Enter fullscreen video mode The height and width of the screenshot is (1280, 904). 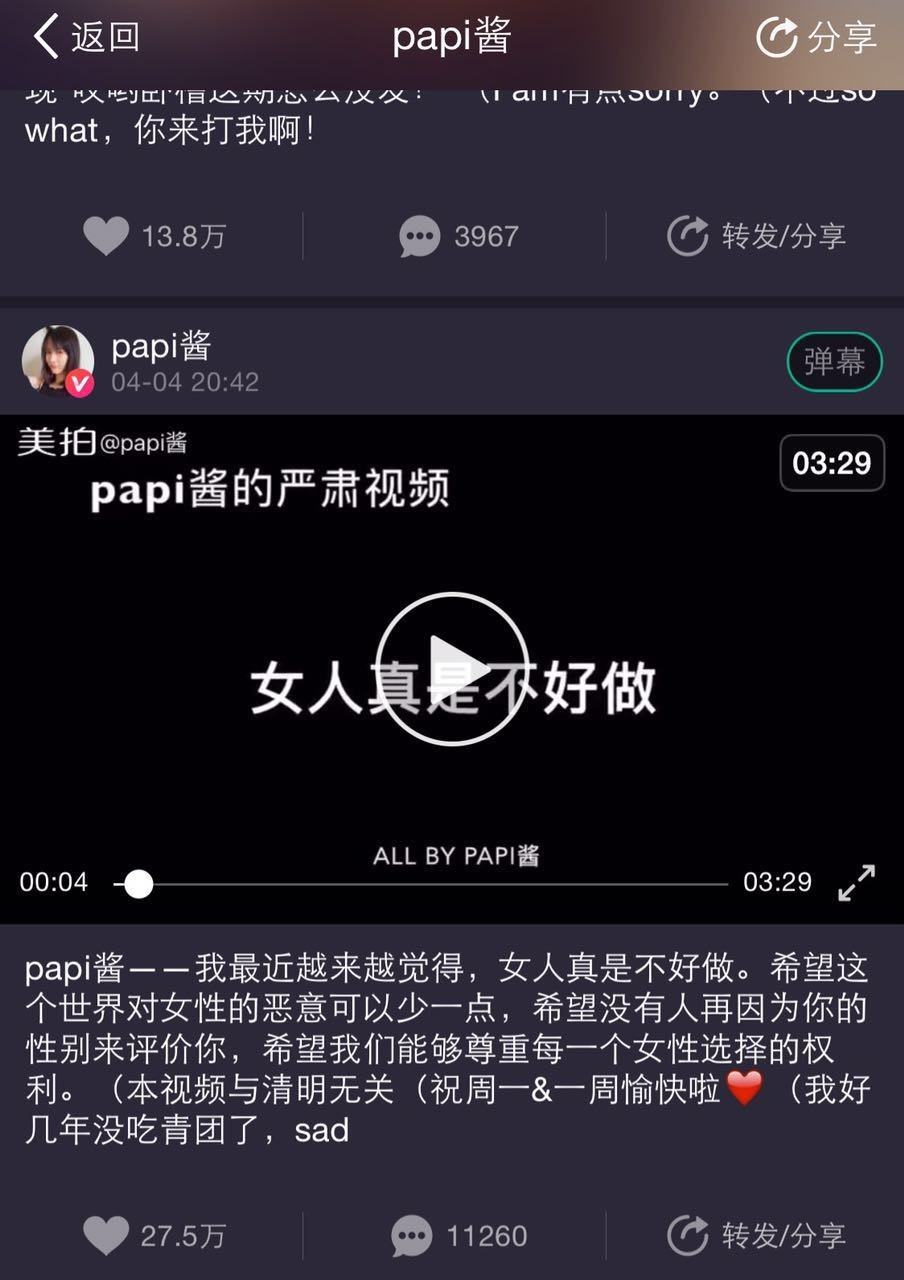coord(856,883)
